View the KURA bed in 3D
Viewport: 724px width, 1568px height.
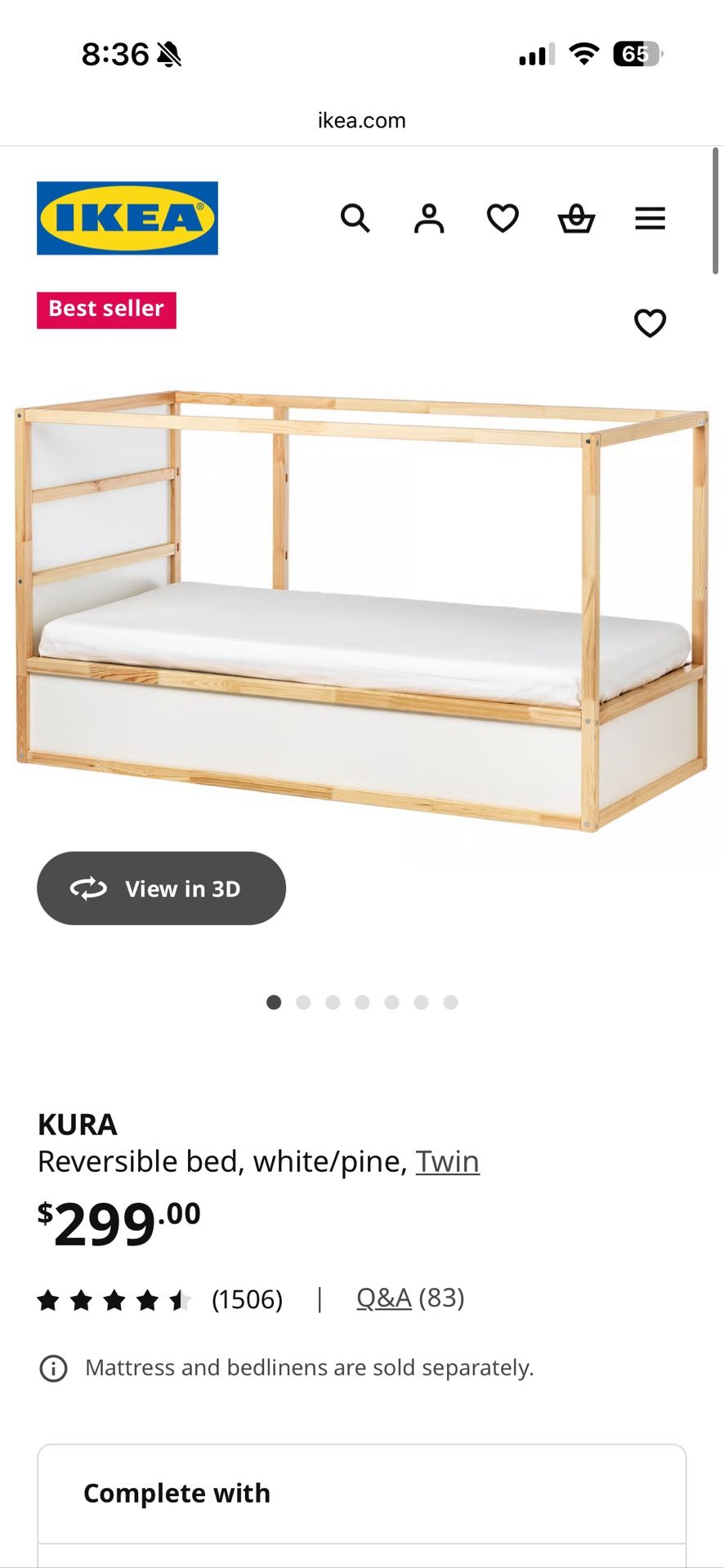click(161, 889)
